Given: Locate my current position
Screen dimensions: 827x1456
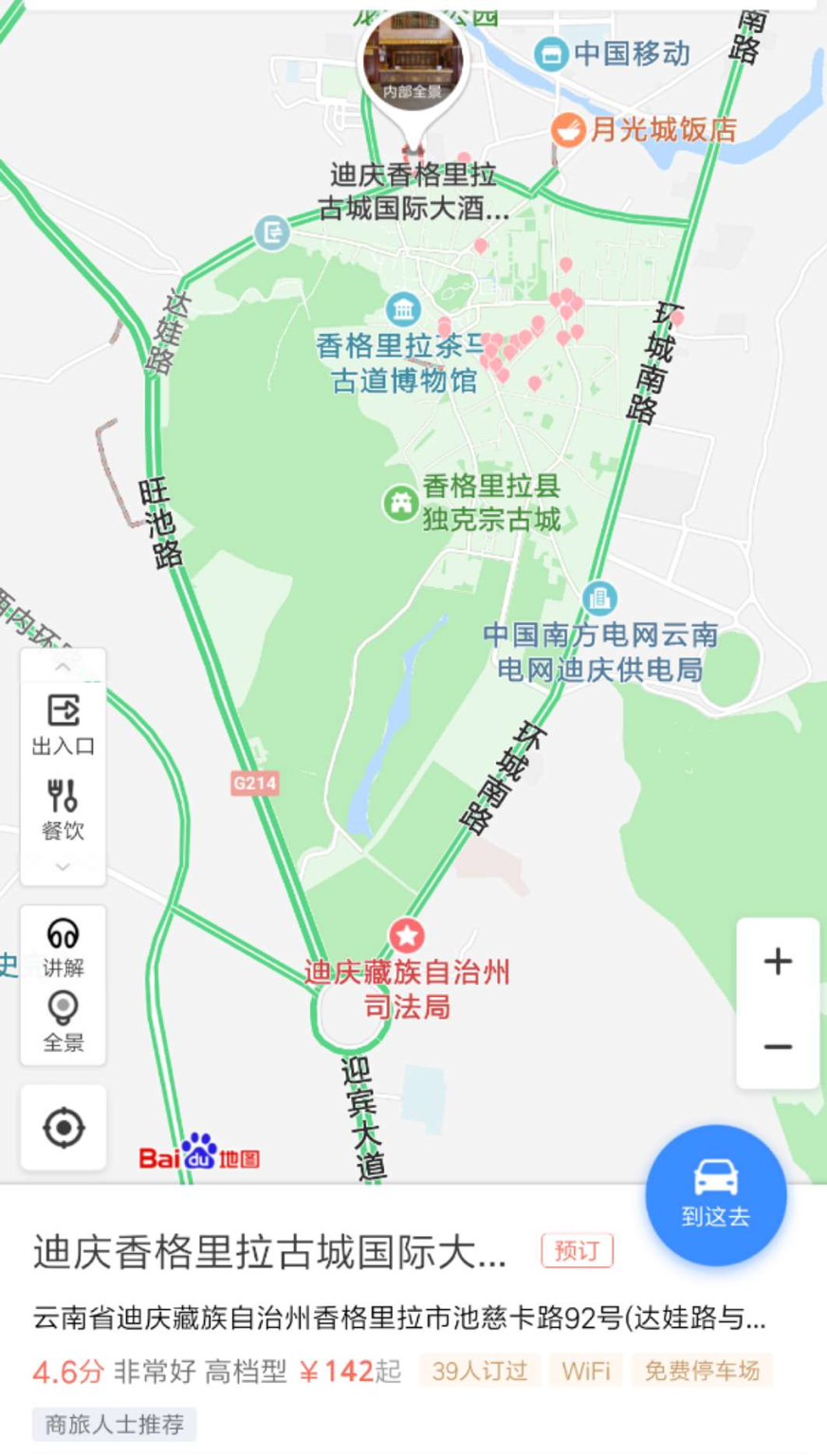Looking at the screenshot, I should click(x=64, y=1127).
